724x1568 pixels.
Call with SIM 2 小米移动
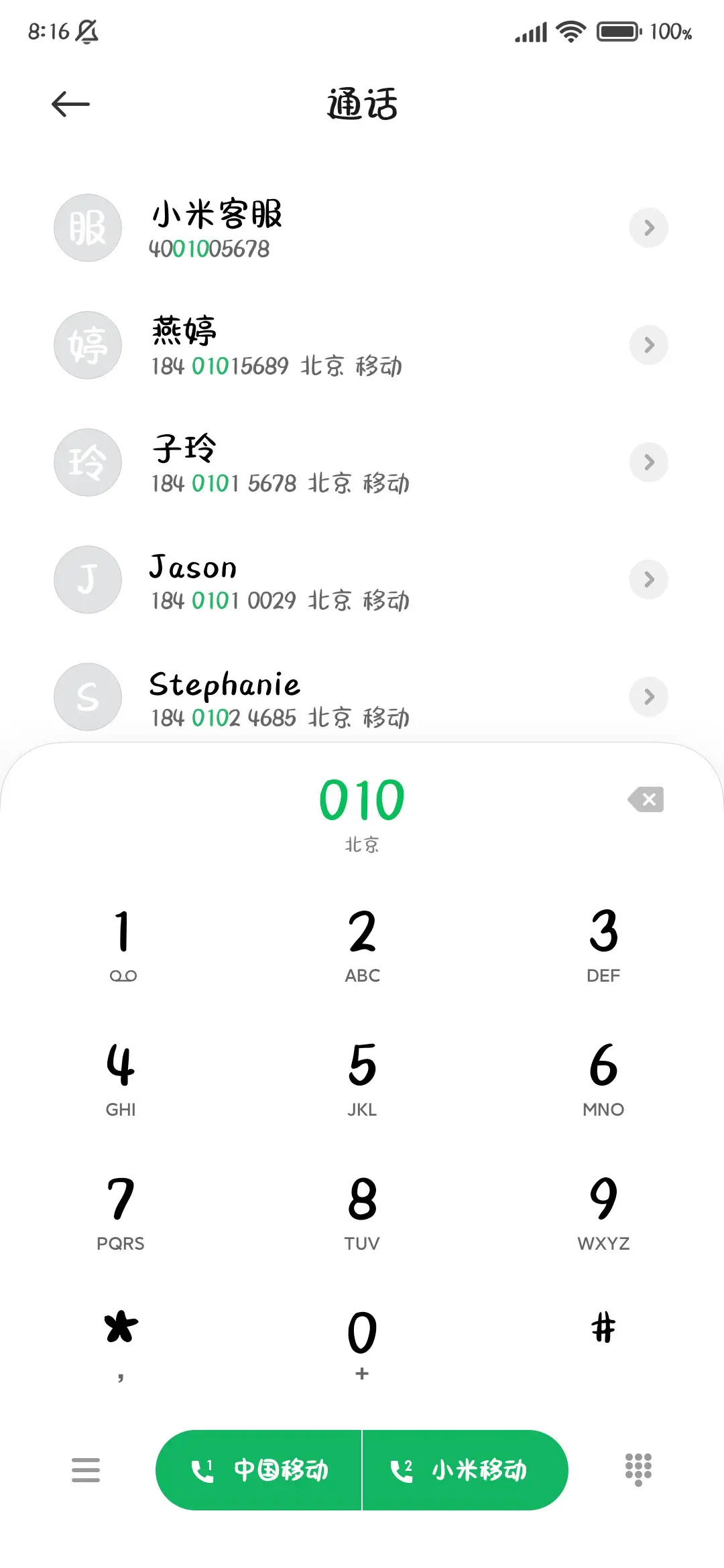(x=464, y=1469)
